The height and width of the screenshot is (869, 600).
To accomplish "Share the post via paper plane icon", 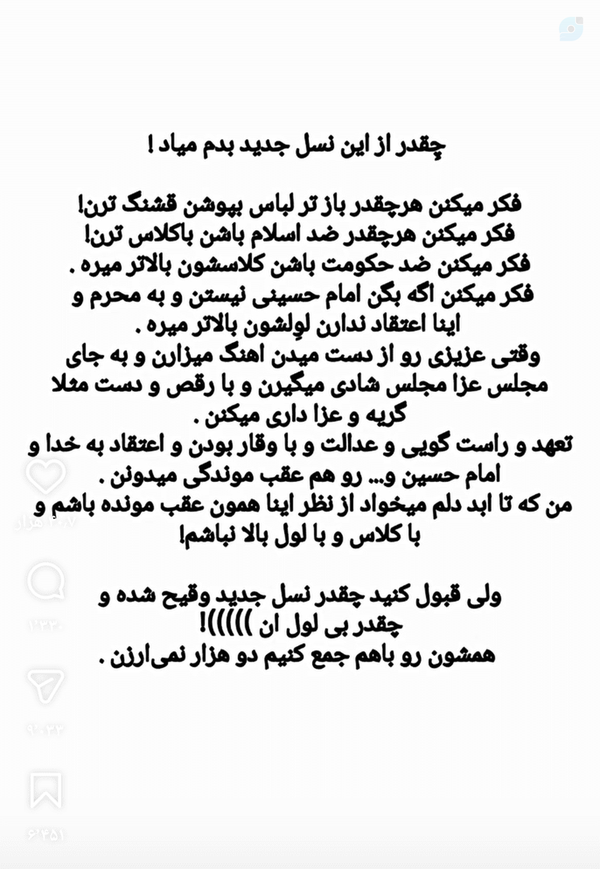I will point(46,686).
